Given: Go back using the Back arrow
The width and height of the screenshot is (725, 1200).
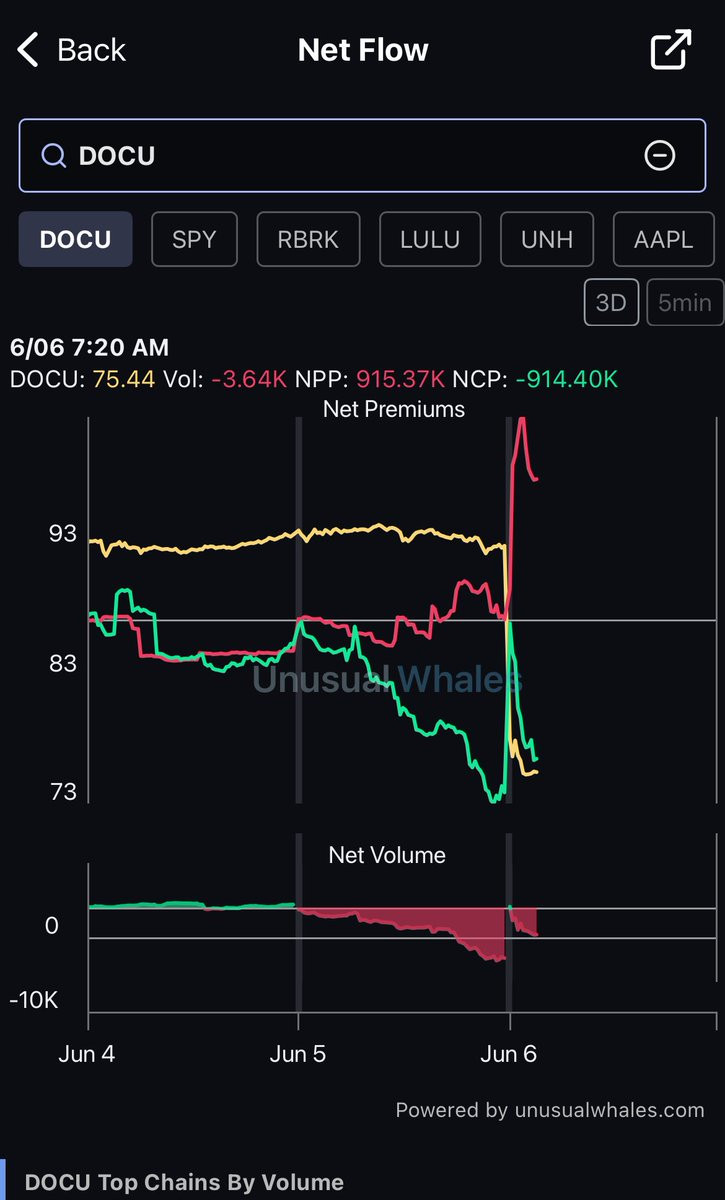Looking at the screenshot, I should pyautogui.click(x=71, y=50).
